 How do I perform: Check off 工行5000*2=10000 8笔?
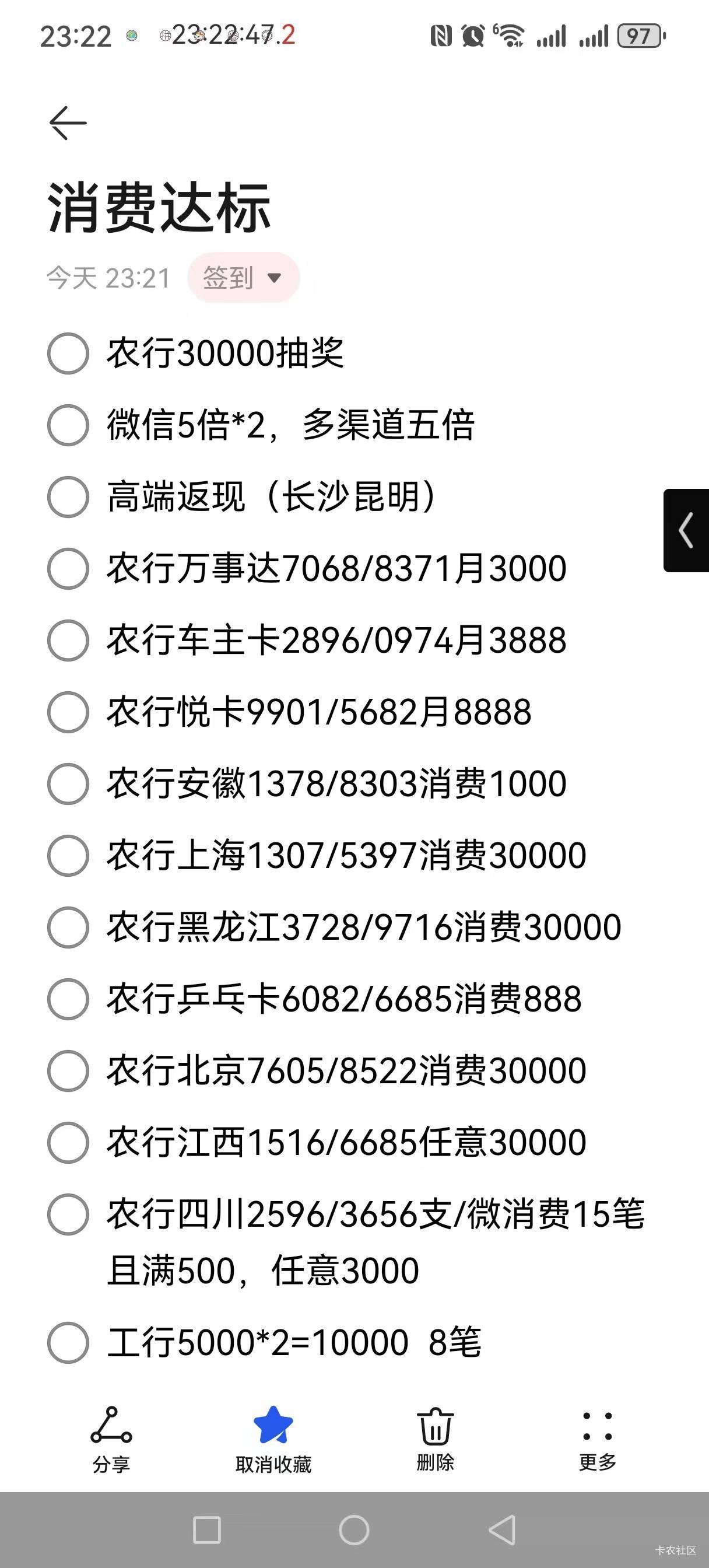[x=68, y=1343]
